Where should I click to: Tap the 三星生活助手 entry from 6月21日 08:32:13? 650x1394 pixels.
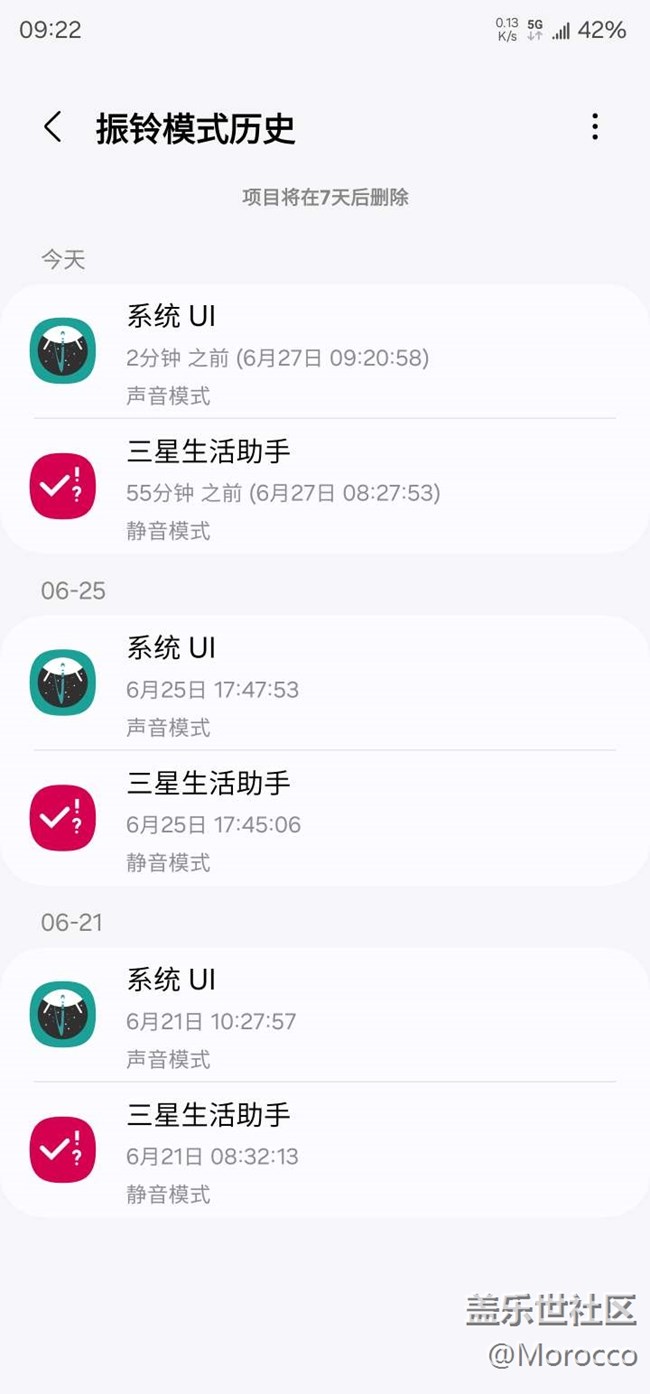[325, 1151]
